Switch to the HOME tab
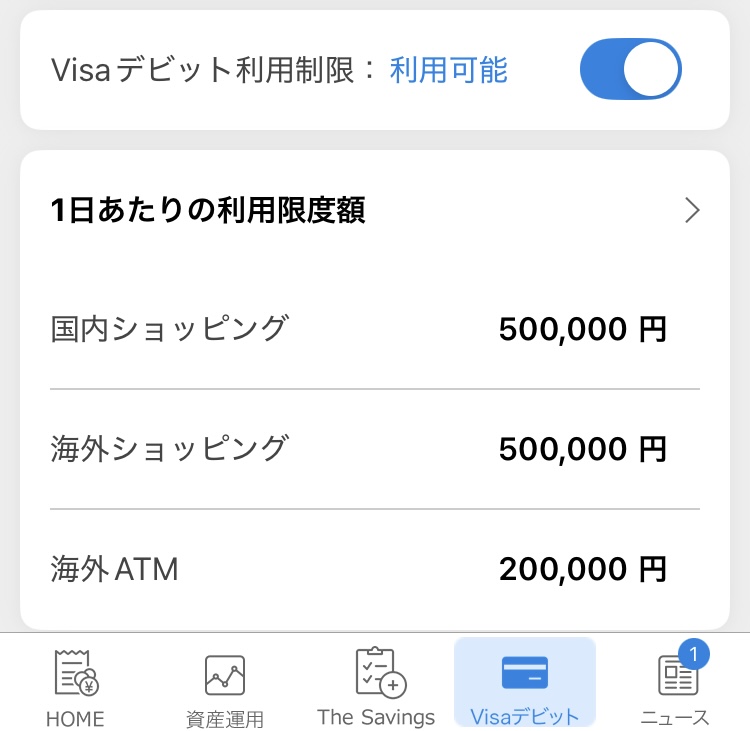 75,685
